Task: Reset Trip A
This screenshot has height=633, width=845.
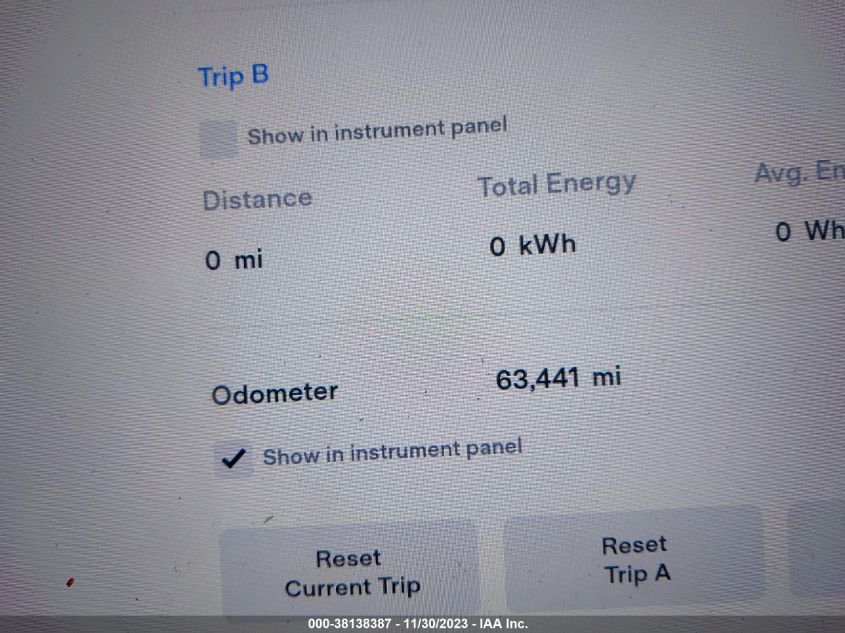Action: pos(635,559)
